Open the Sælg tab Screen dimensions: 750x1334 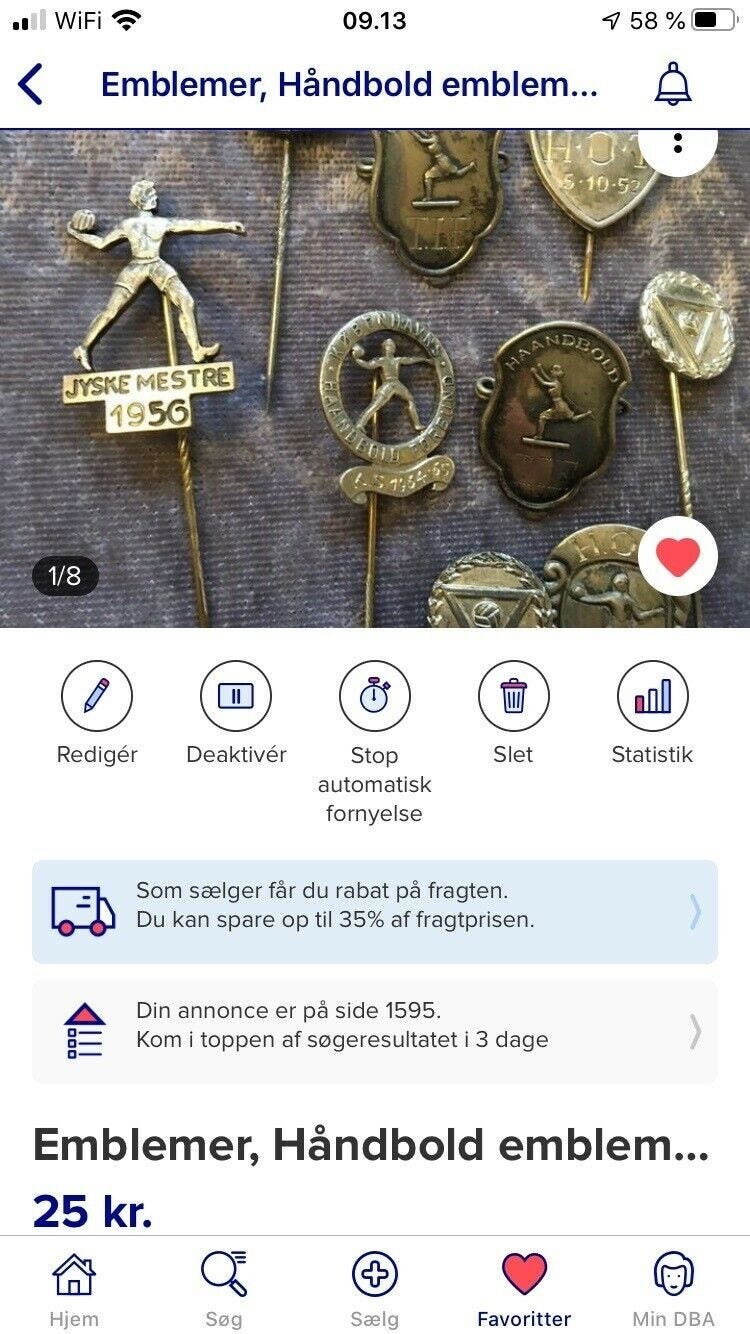click(x=375, y=1288)
